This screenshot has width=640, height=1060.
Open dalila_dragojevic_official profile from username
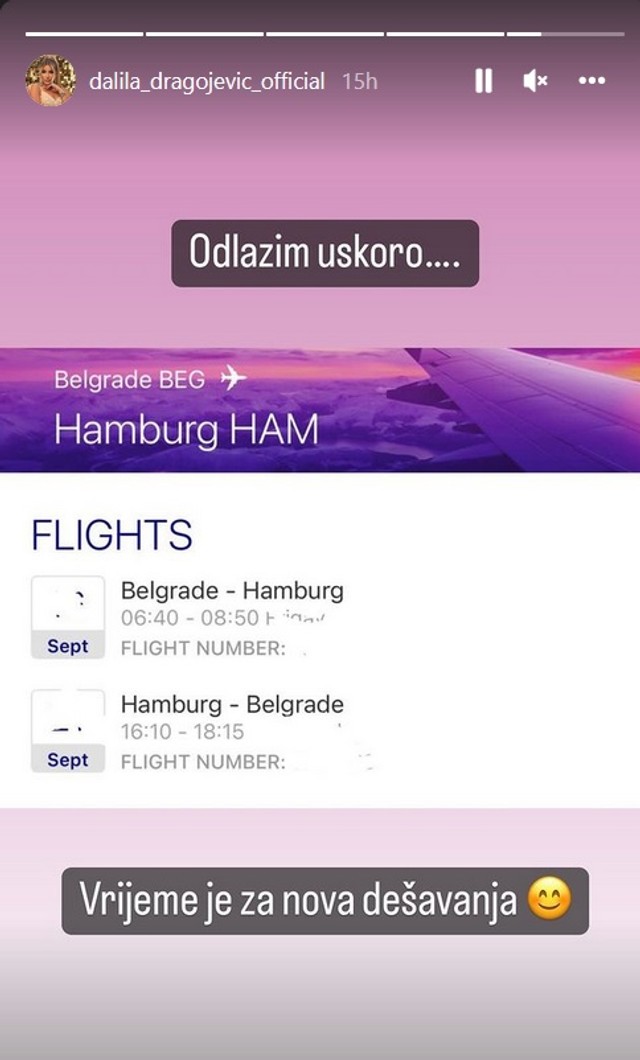coord(207,81)
